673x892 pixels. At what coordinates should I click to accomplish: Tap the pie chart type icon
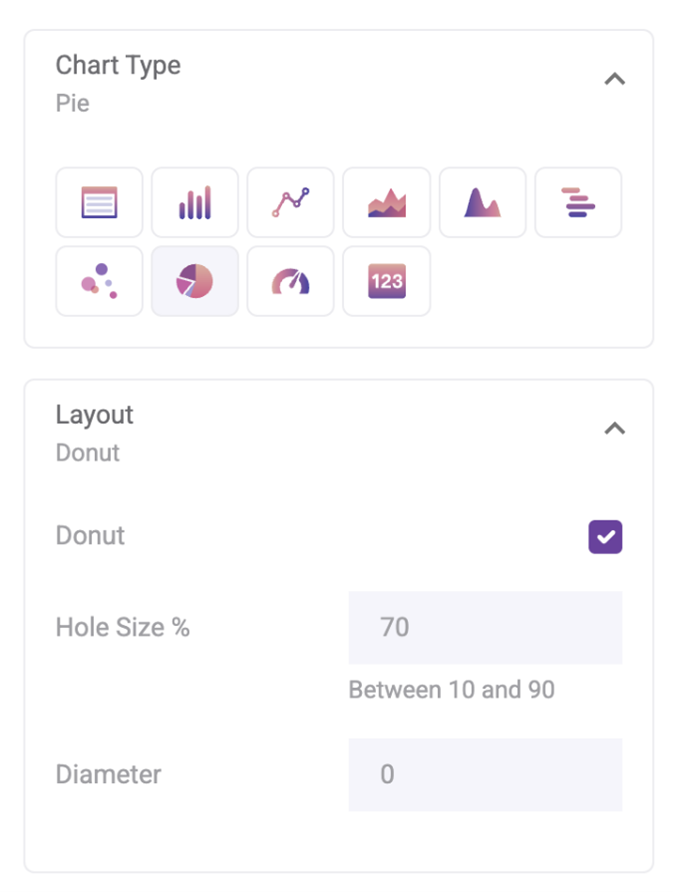pyautogui.click(x=195, y=281)
